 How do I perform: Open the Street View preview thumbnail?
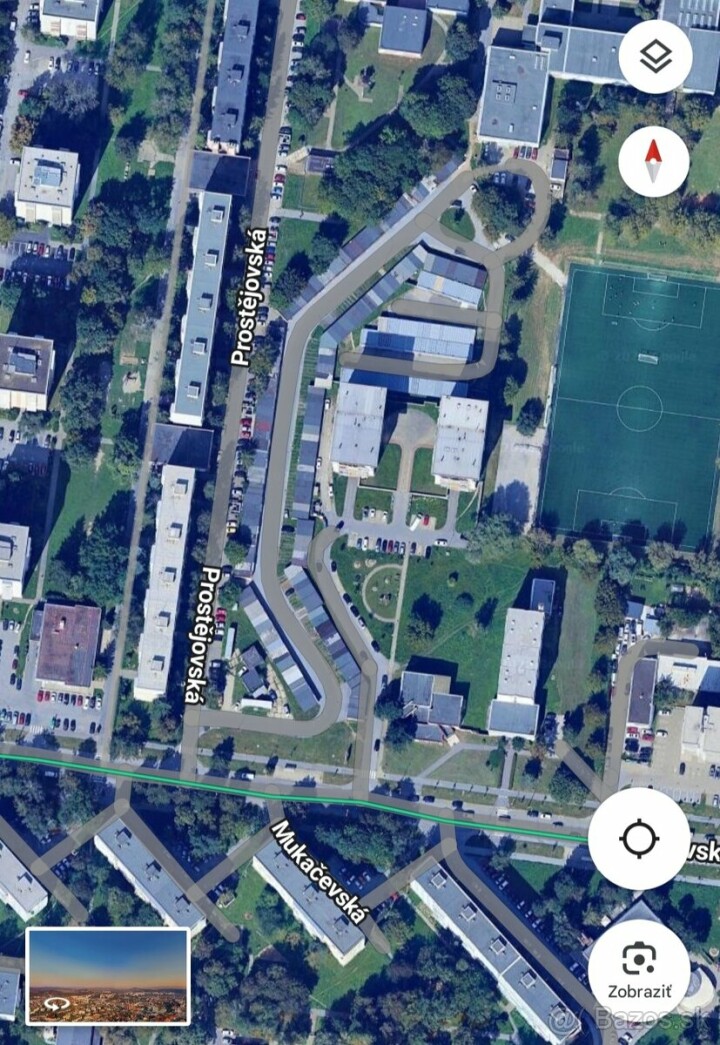pyautogui.click(x=108, y=976)
